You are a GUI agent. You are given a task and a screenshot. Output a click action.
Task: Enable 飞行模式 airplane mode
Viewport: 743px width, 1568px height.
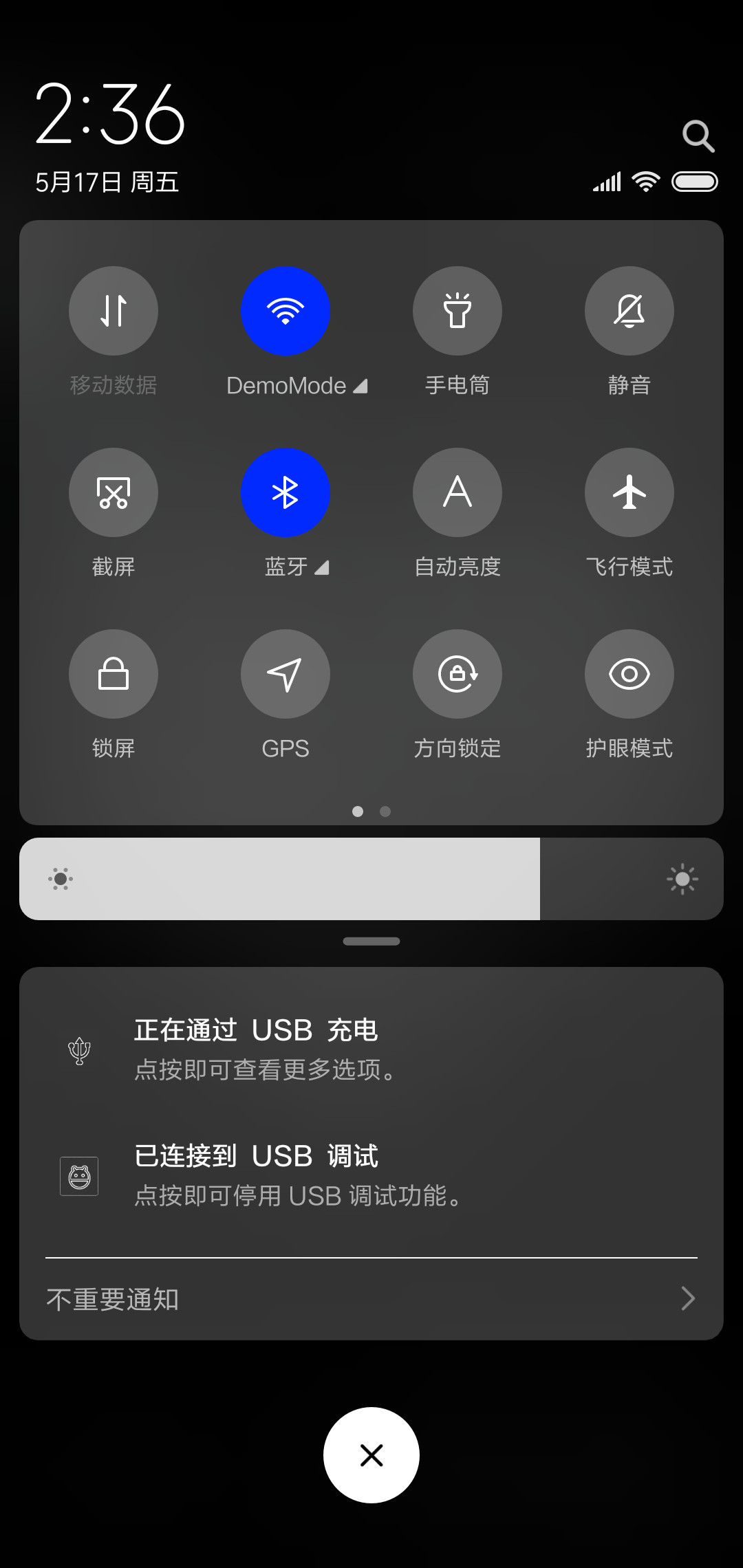pyautogui.click(x=629, y=492)
